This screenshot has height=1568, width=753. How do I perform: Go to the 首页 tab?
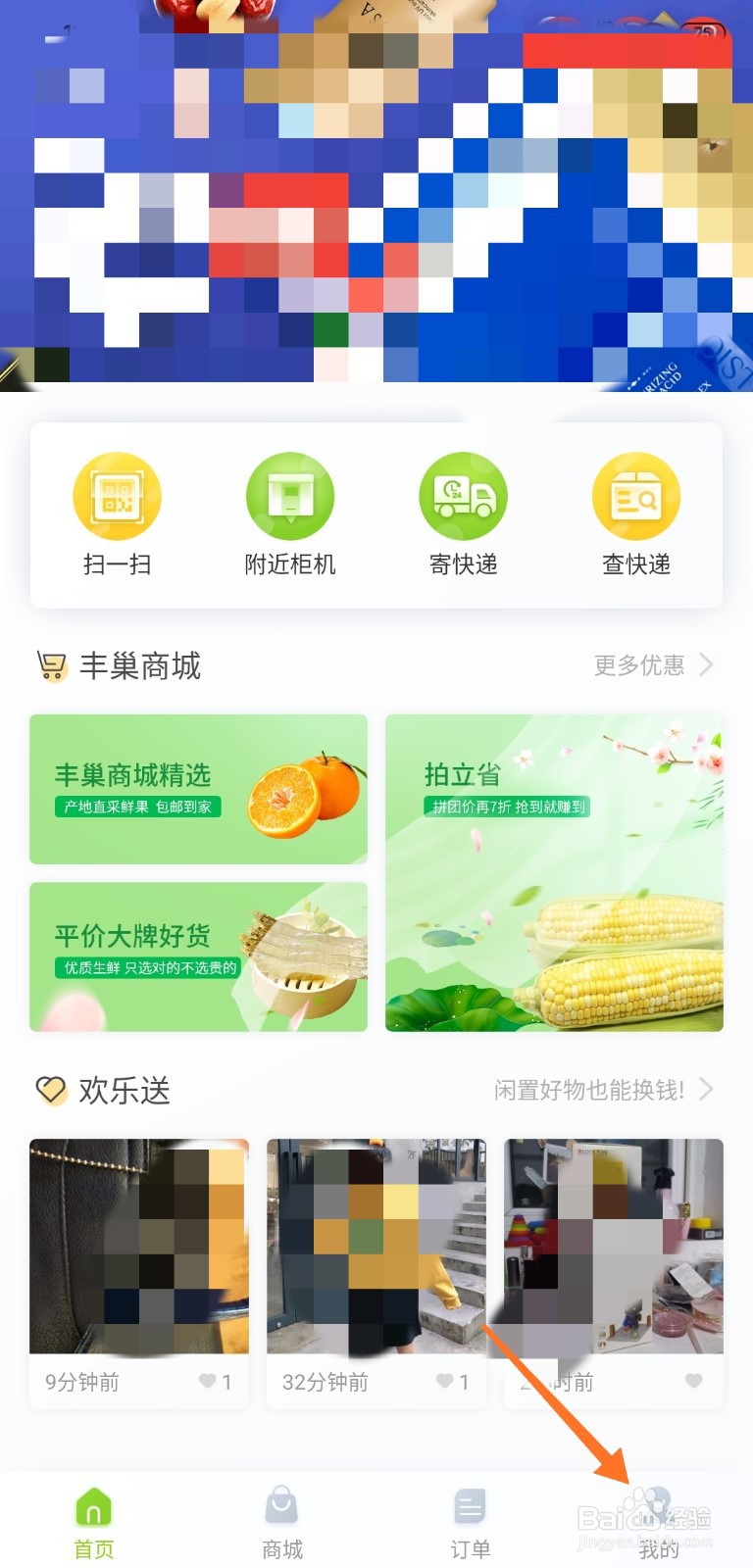(94, 1522)
